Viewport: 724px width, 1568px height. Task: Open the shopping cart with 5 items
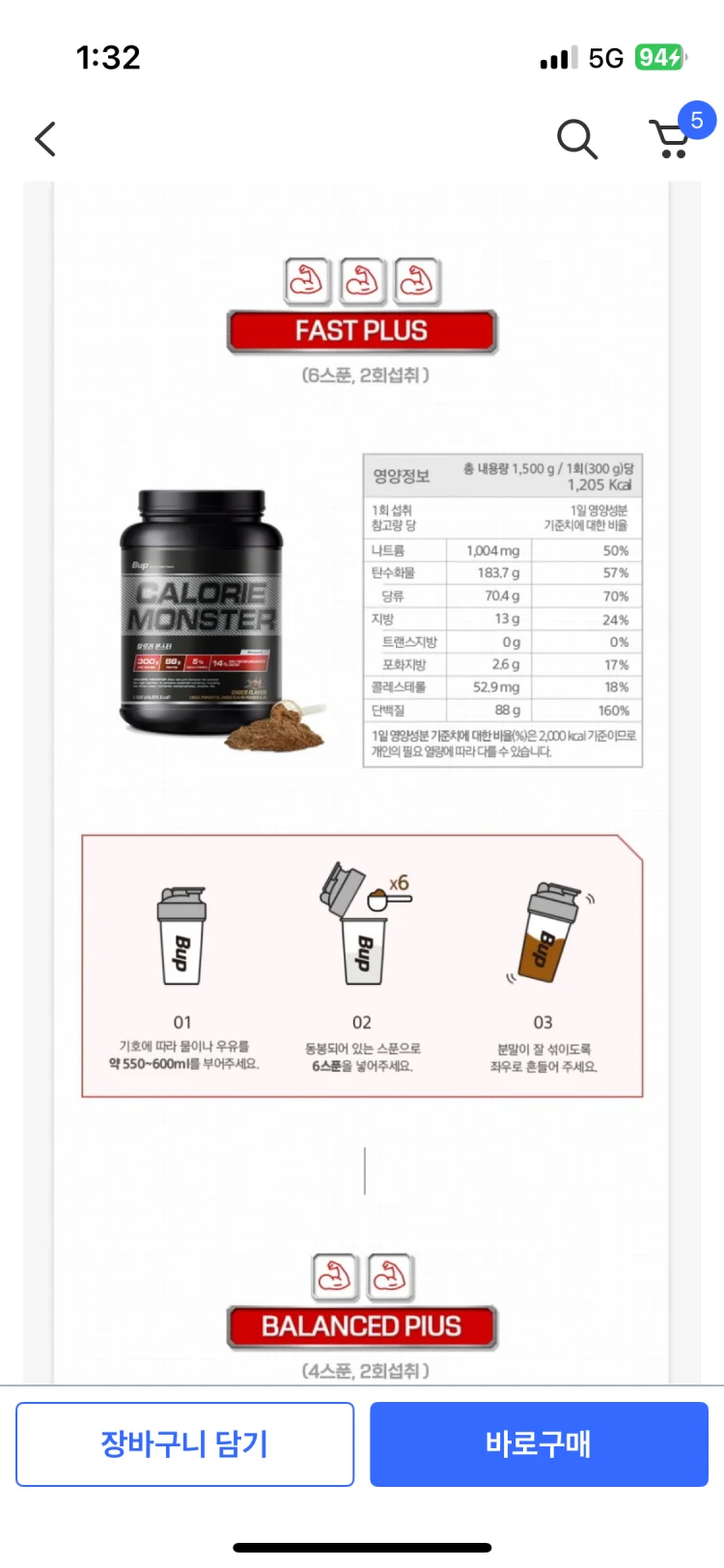pyautogui.click(x=671, y=139)
